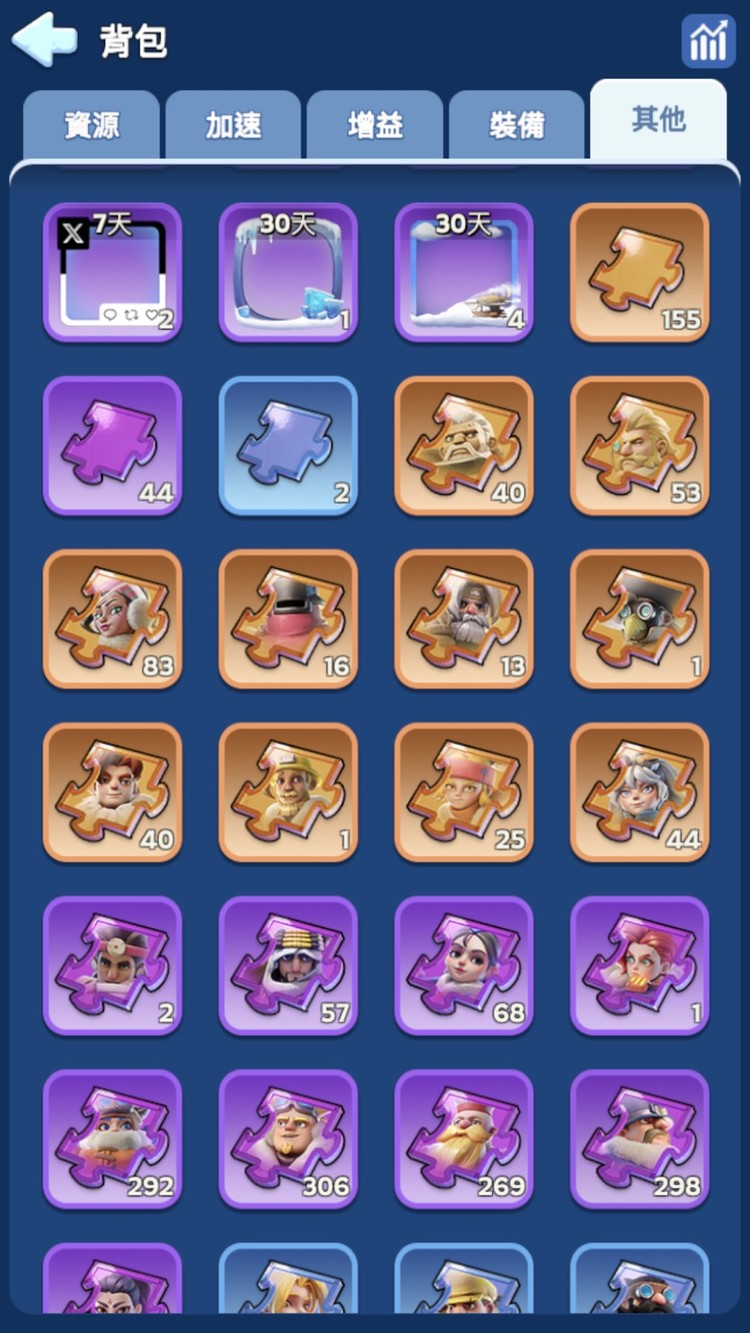
Task: Switch to the 資源 tab
Action: pyautogui.click(x=91, y=125)
